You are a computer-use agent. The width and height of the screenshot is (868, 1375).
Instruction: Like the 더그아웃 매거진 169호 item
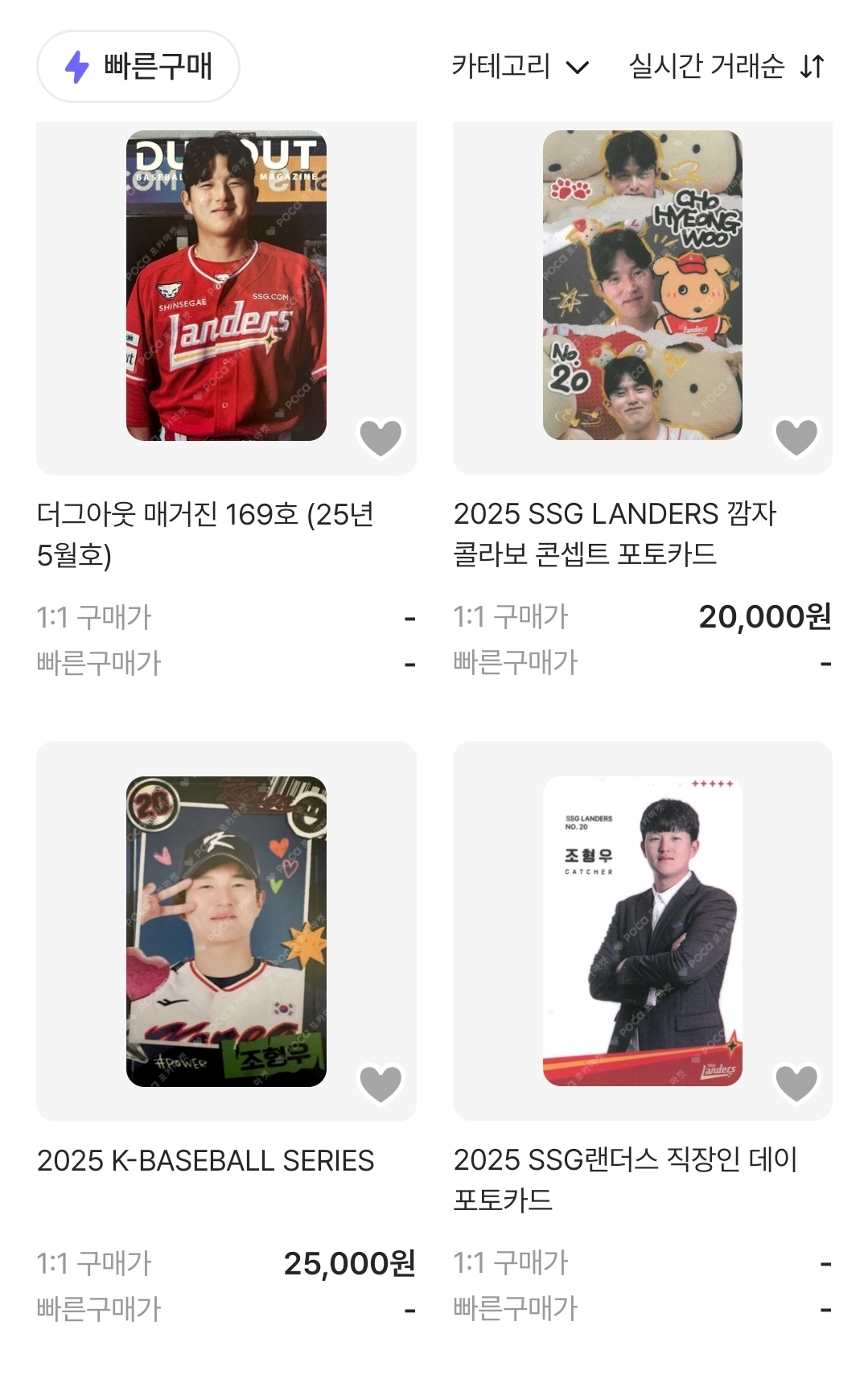[381, 438]
